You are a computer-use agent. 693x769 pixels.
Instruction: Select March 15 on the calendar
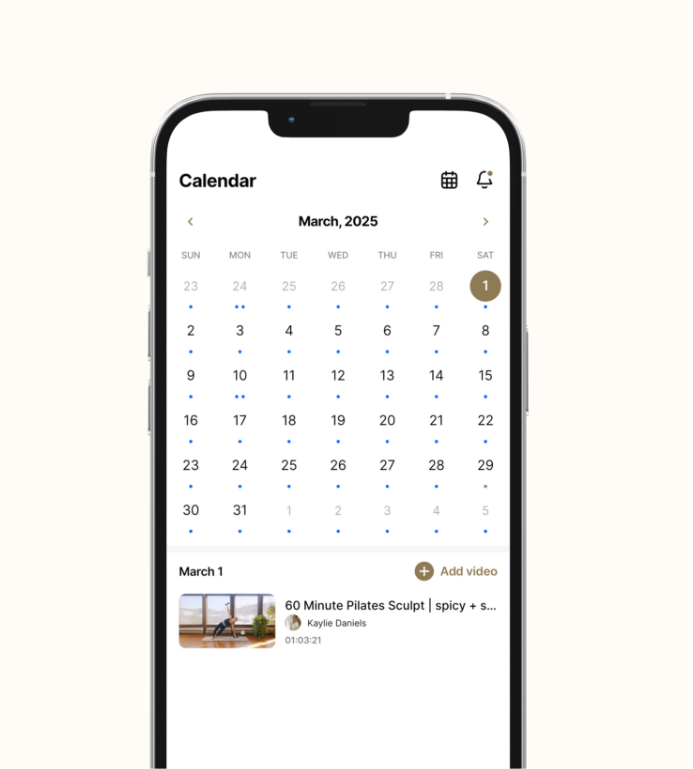(485, 376)
